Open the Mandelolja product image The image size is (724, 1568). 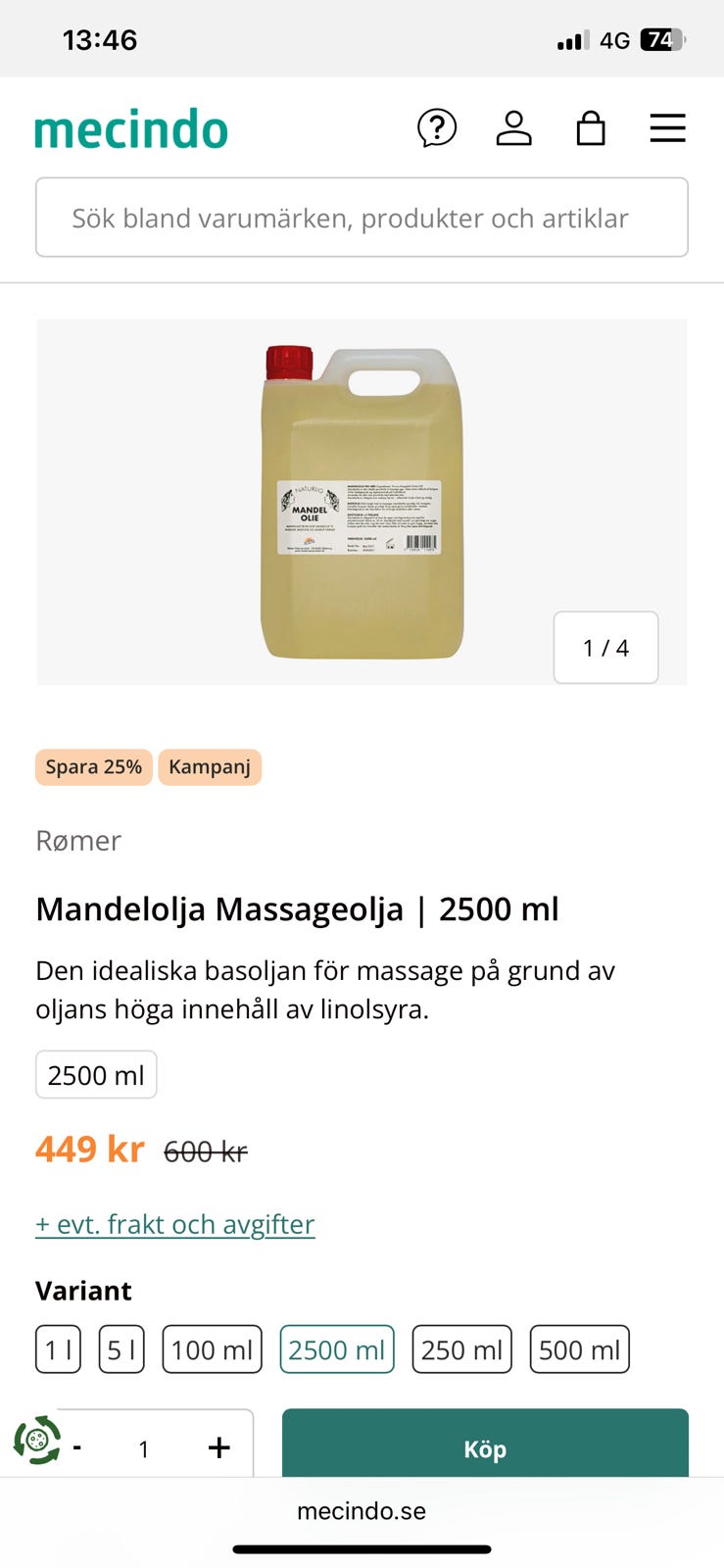362,501
